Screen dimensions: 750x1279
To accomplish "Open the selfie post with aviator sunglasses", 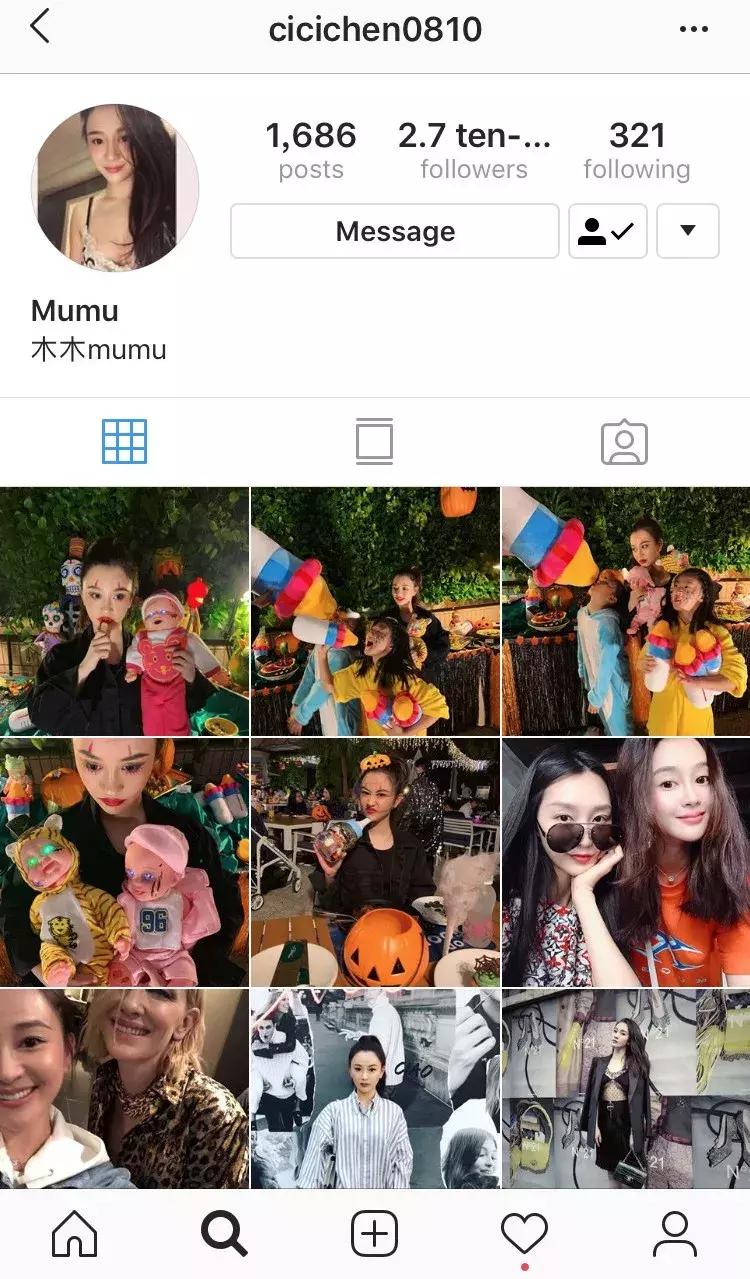I will click(x=626, y=862).
